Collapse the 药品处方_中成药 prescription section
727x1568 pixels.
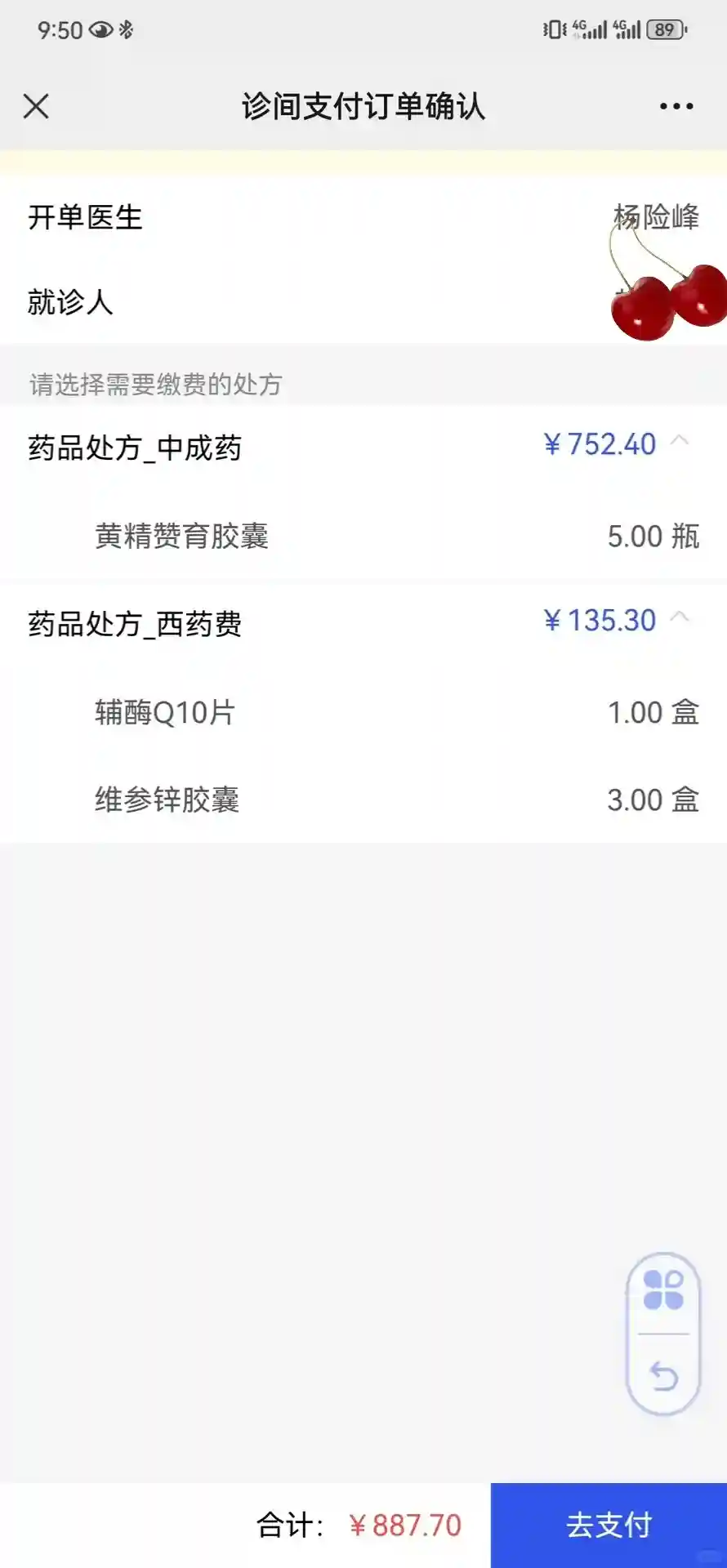click(x=680, y=442)
